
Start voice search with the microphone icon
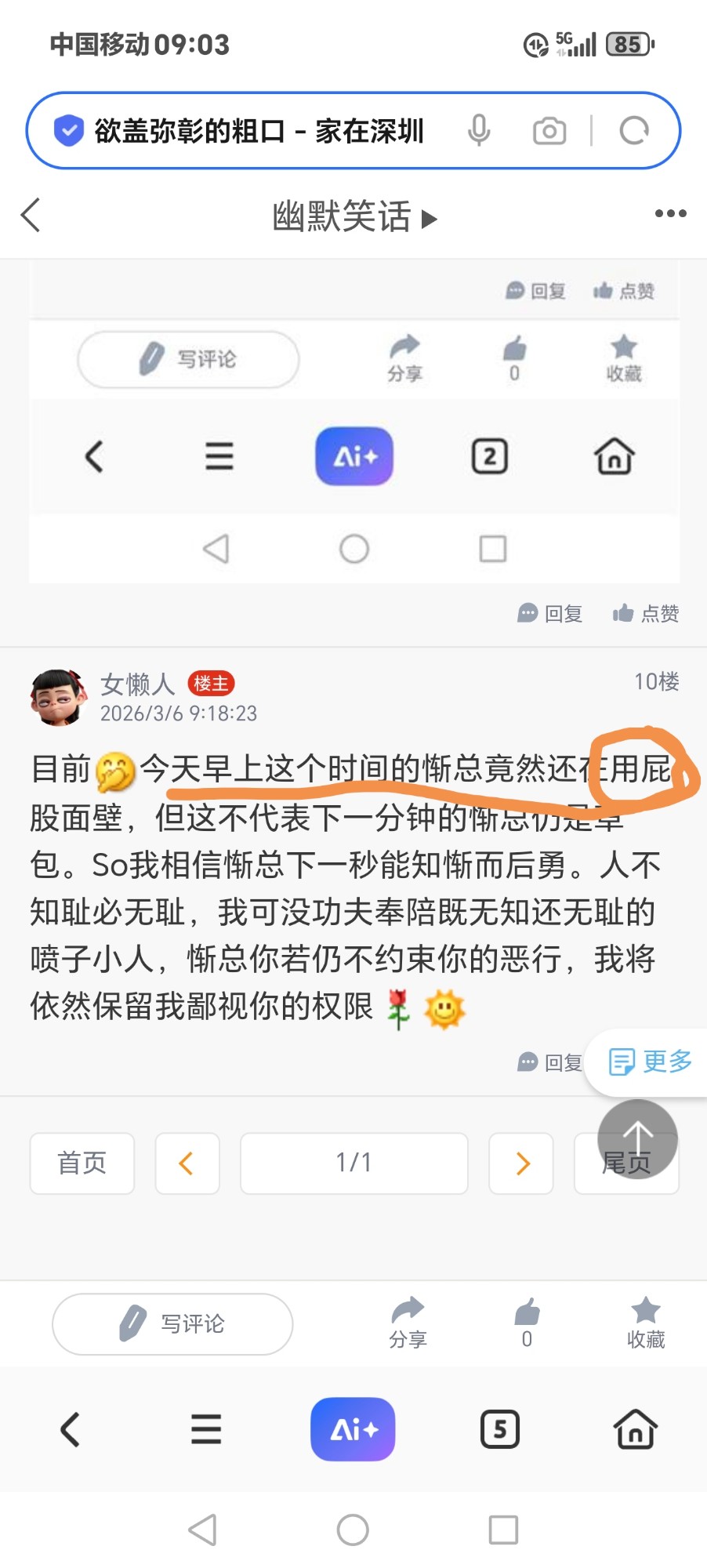pos(478,131)
